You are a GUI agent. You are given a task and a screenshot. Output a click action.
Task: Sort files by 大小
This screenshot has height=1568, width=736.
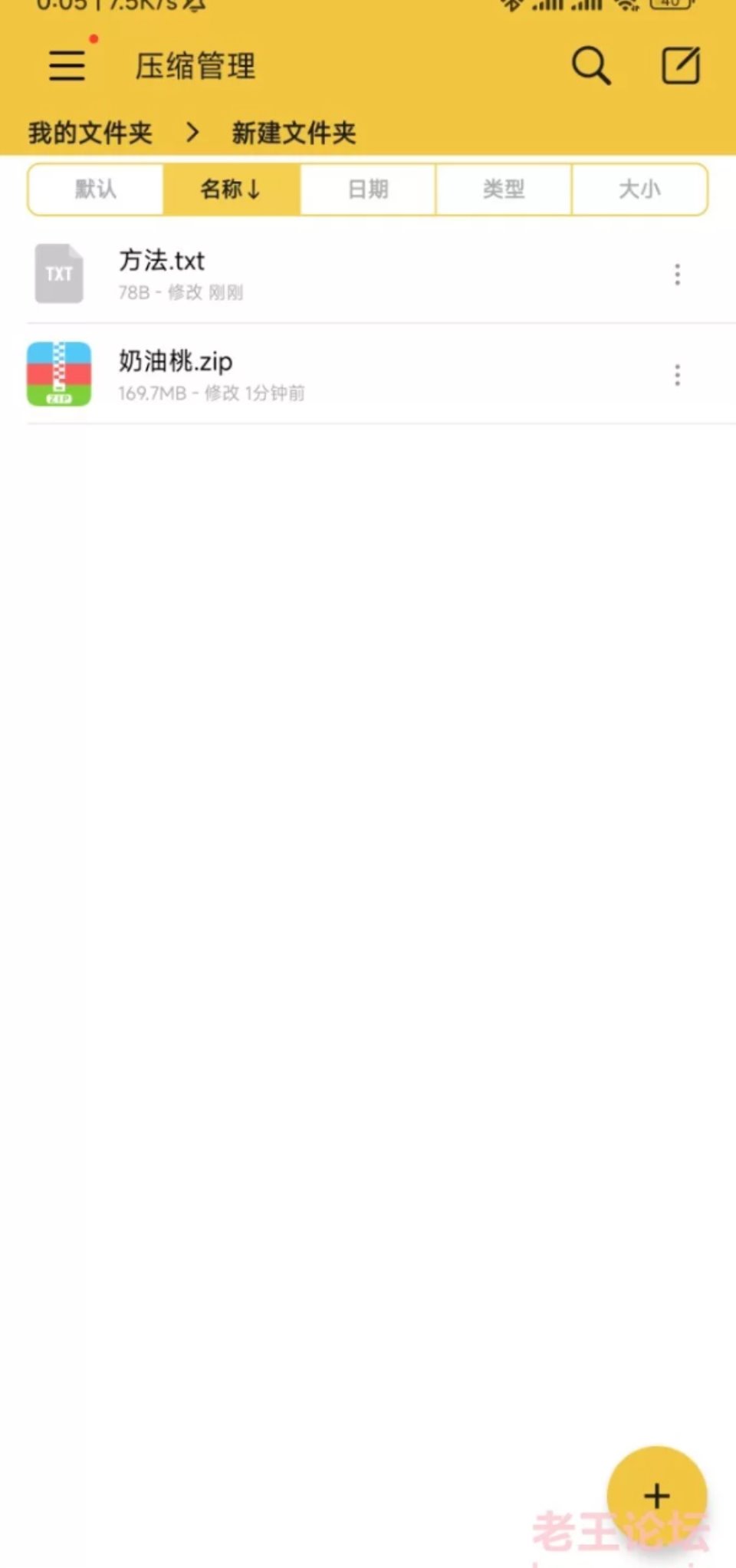[639, 189]
